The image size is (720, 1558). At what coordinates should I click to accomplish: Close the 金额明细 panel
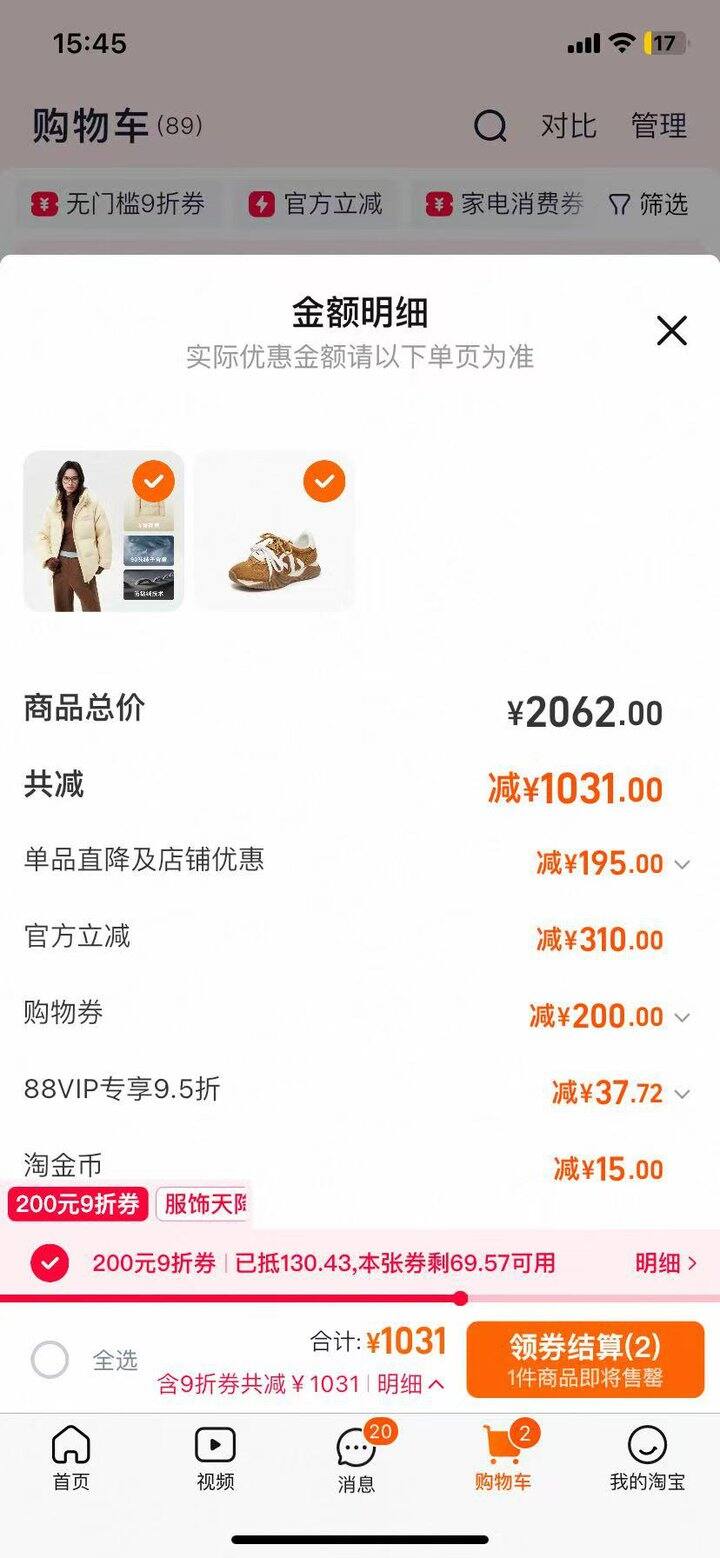(671, 330)
